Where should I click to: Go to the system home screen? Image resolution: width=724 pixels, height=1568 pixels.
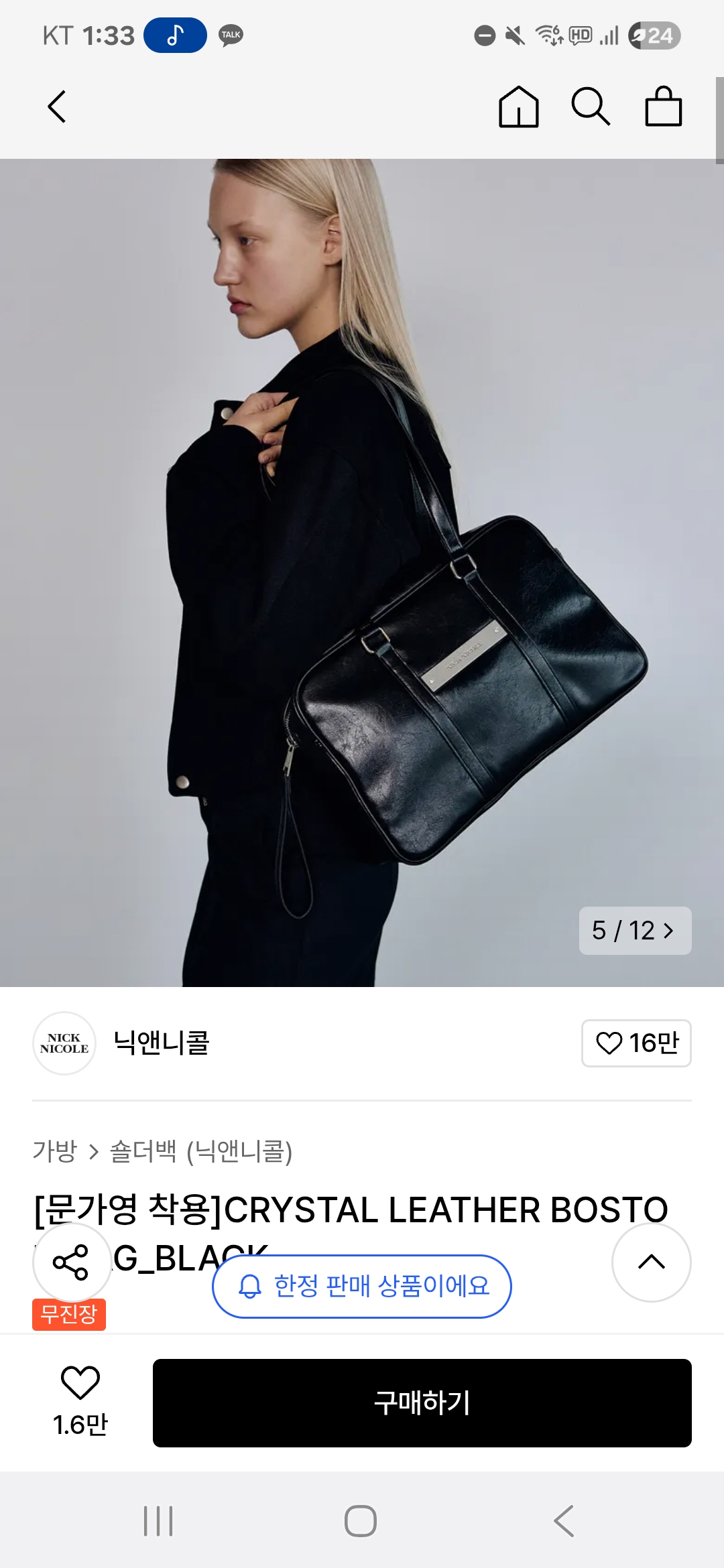tap(361, 1521)
